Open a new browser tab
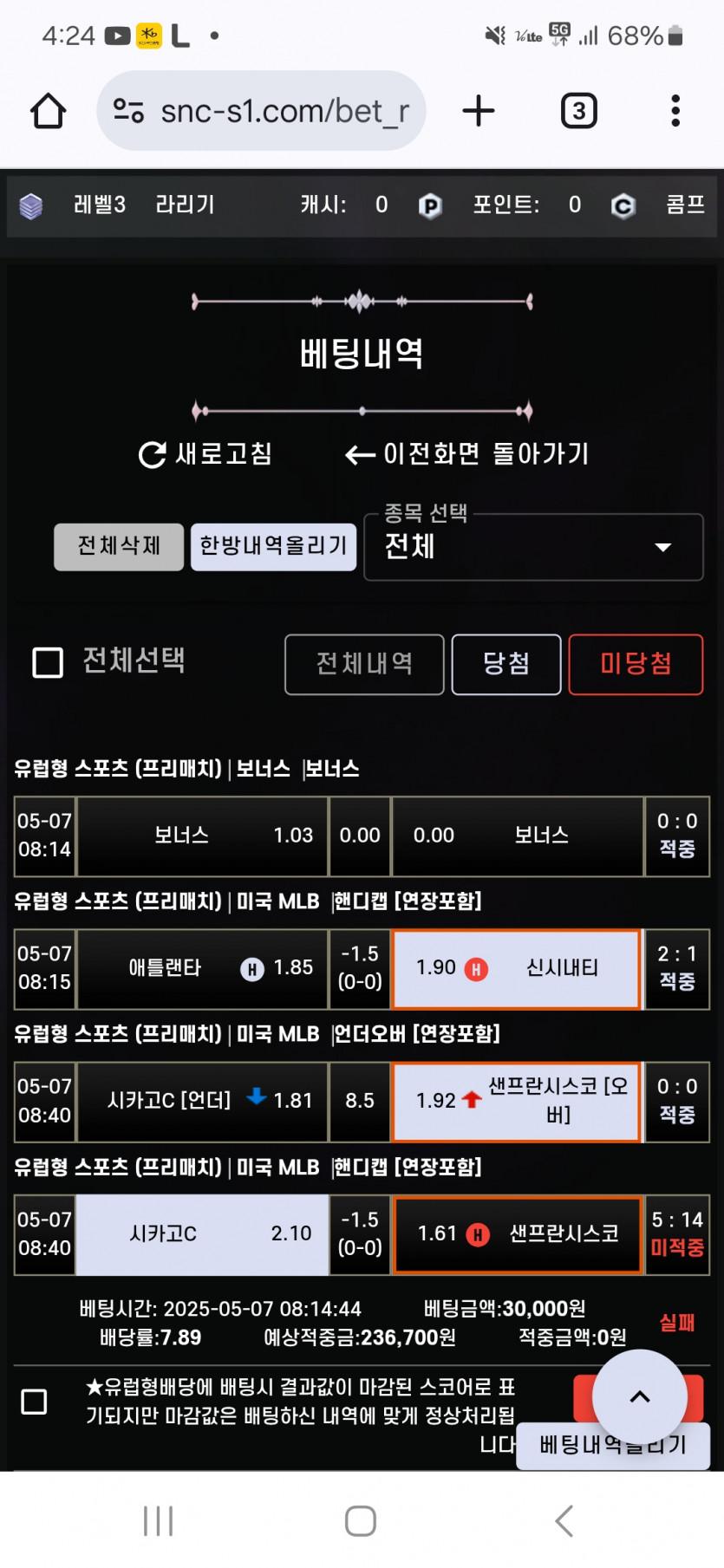This screenshot has height=1568, width=724. 478,111
